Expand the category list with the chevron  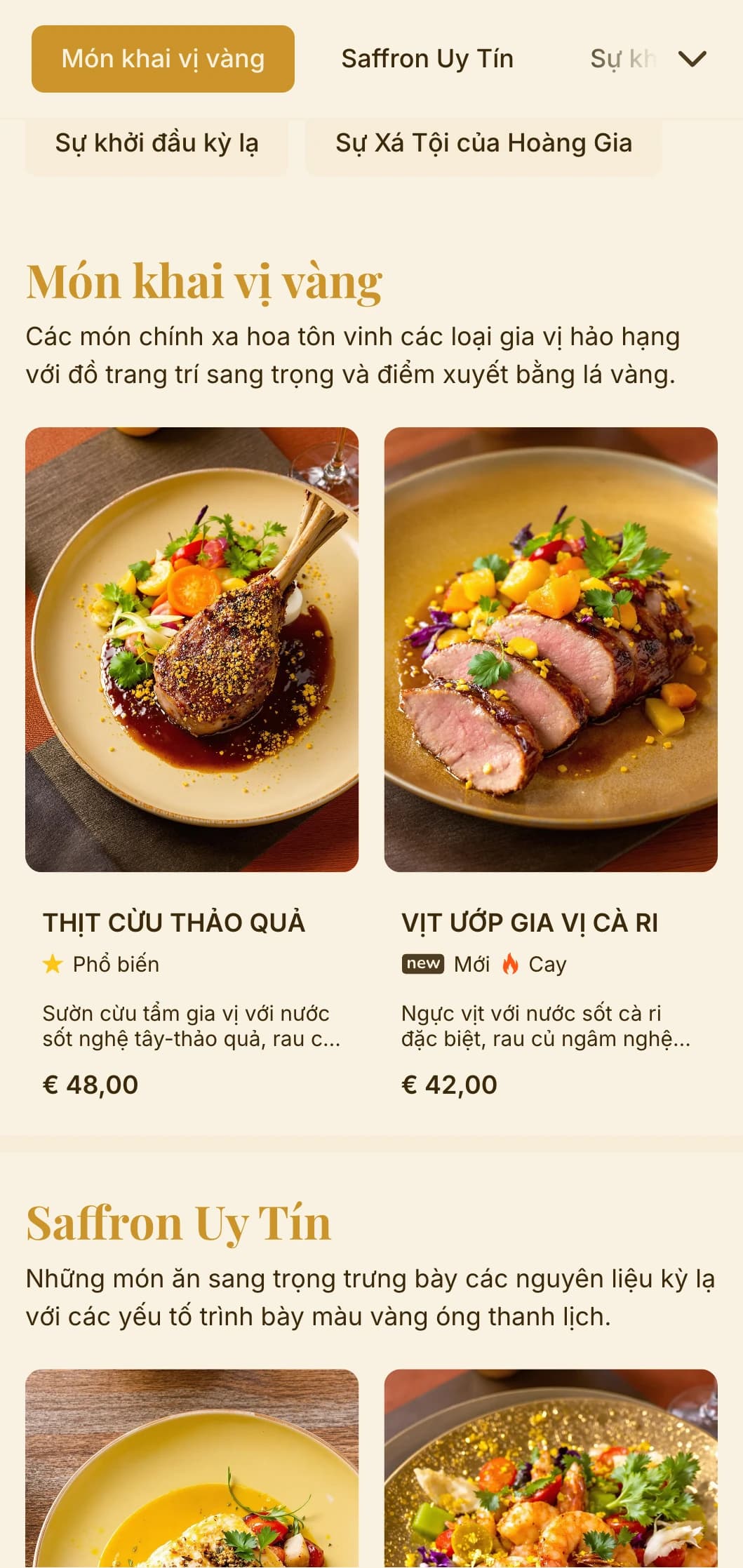692,59
